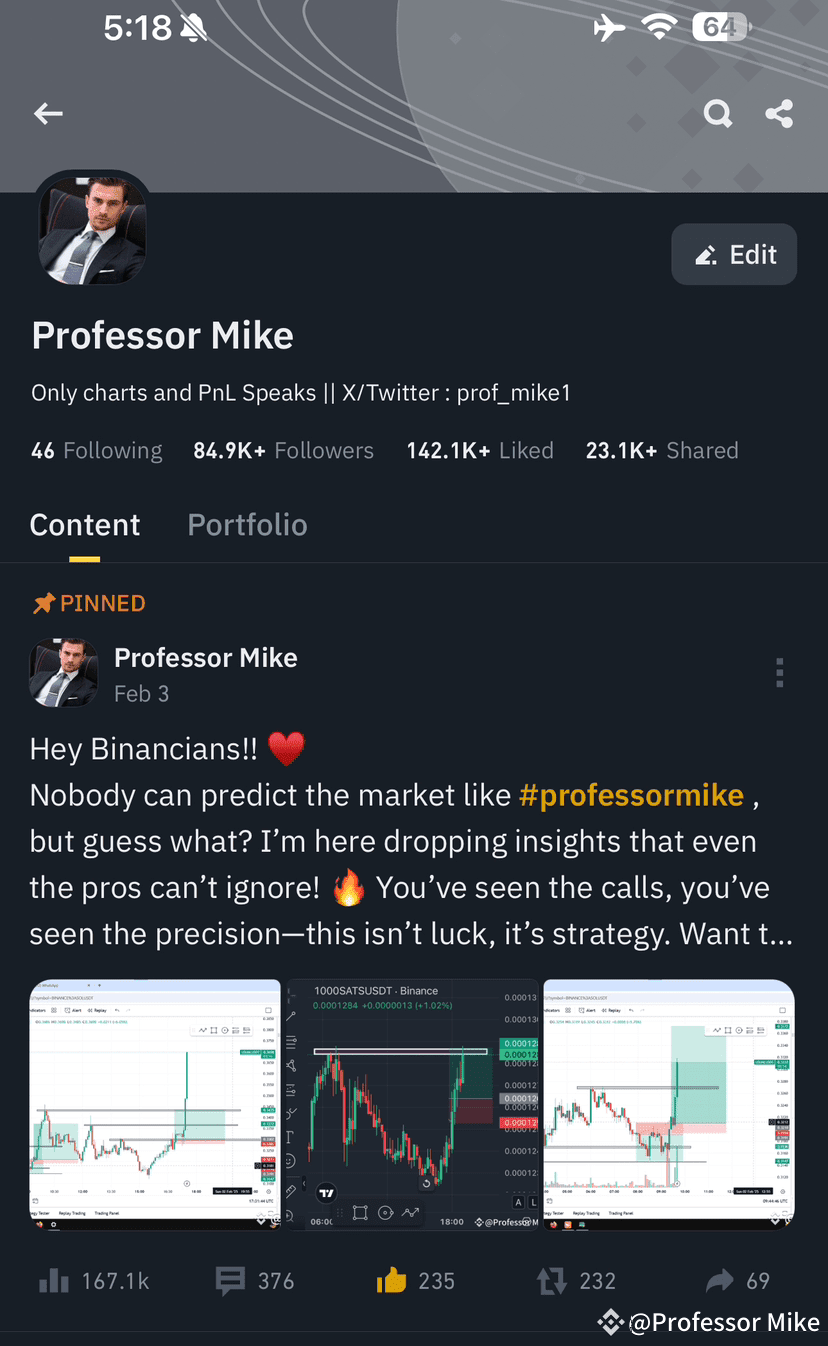Open comments with the speech bubble icon
The height and width of the screenshot is (1346, 828).
coord(232,1280)
